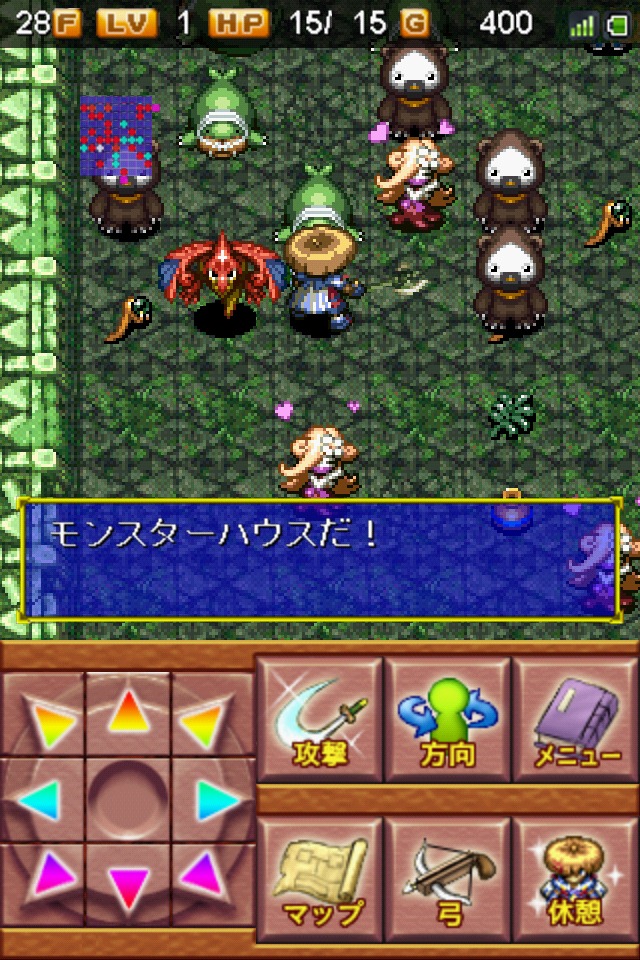Move up with the orange up arrow
This screenshot has width=640, height=960.
[128, 712]
